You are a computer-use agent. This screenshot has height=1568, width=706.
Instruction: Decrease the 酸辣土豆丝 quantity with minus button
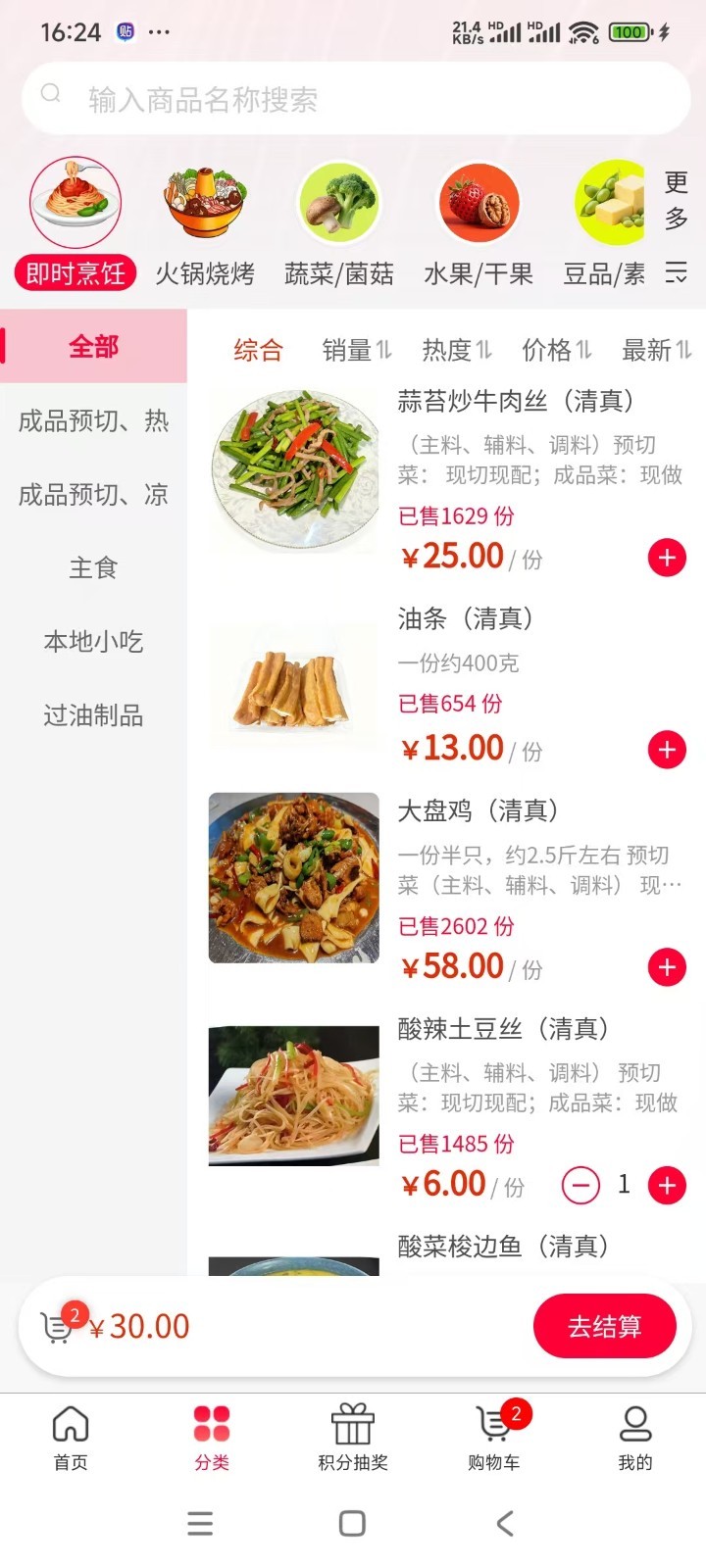tap(580, 1184)
